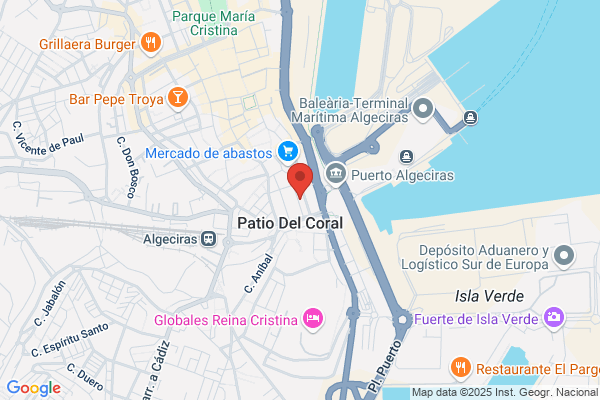
Task: Open the Grillaera Burger restaurant marker
Action: pyautogui.click(x=151, y=44)
